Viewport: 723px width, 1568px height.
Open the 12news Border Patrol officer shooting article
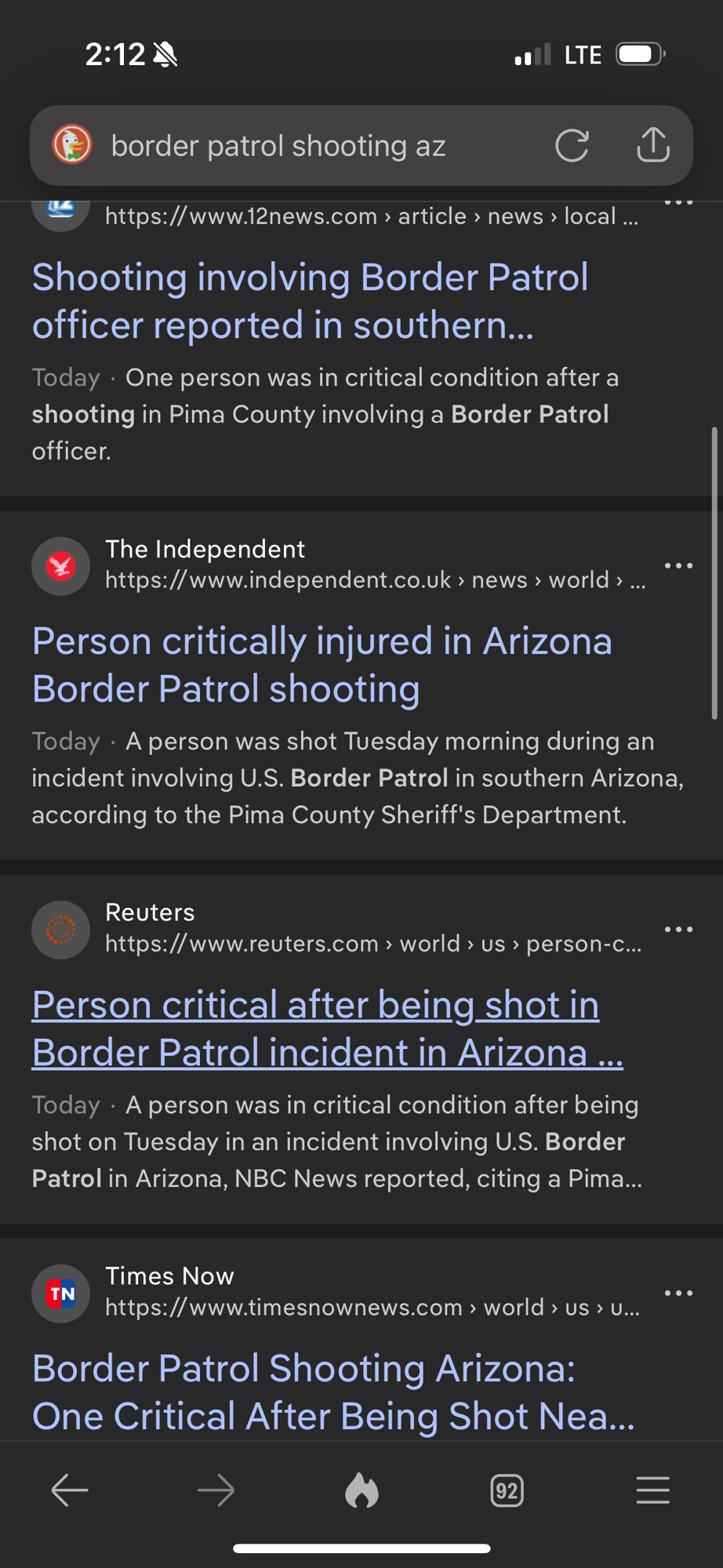click(x=310, y=301)
